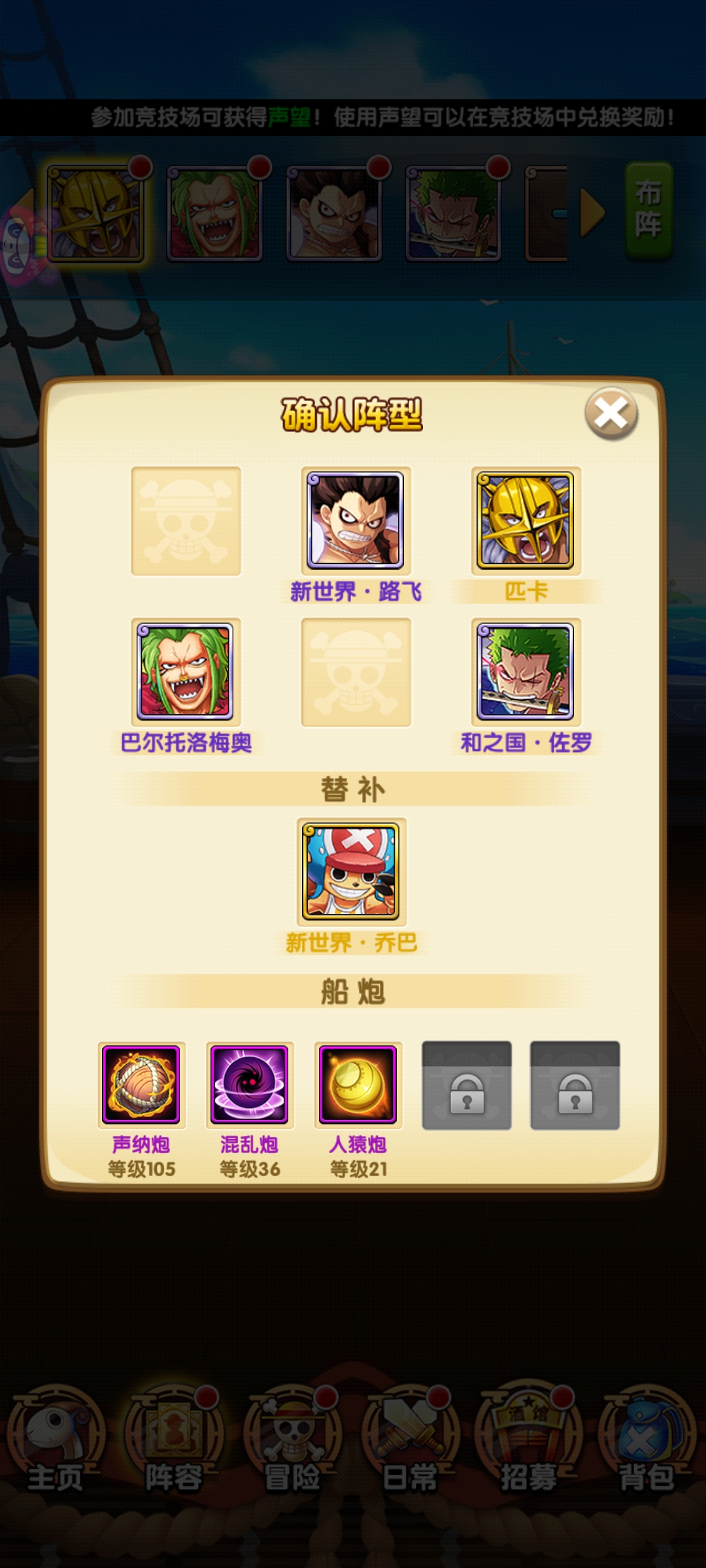Tap the locked cannon slot beside 人猿炮
This screenshot has width=706, height=1568.
coord(467,1085)
